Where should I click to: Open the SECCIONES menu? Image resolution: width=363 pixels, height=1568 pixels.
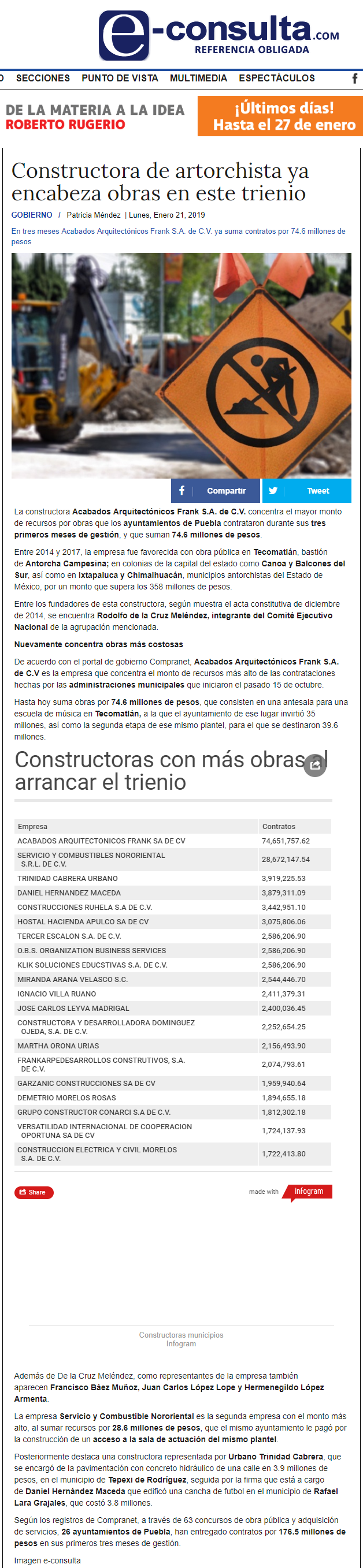[x=43, y=79]
